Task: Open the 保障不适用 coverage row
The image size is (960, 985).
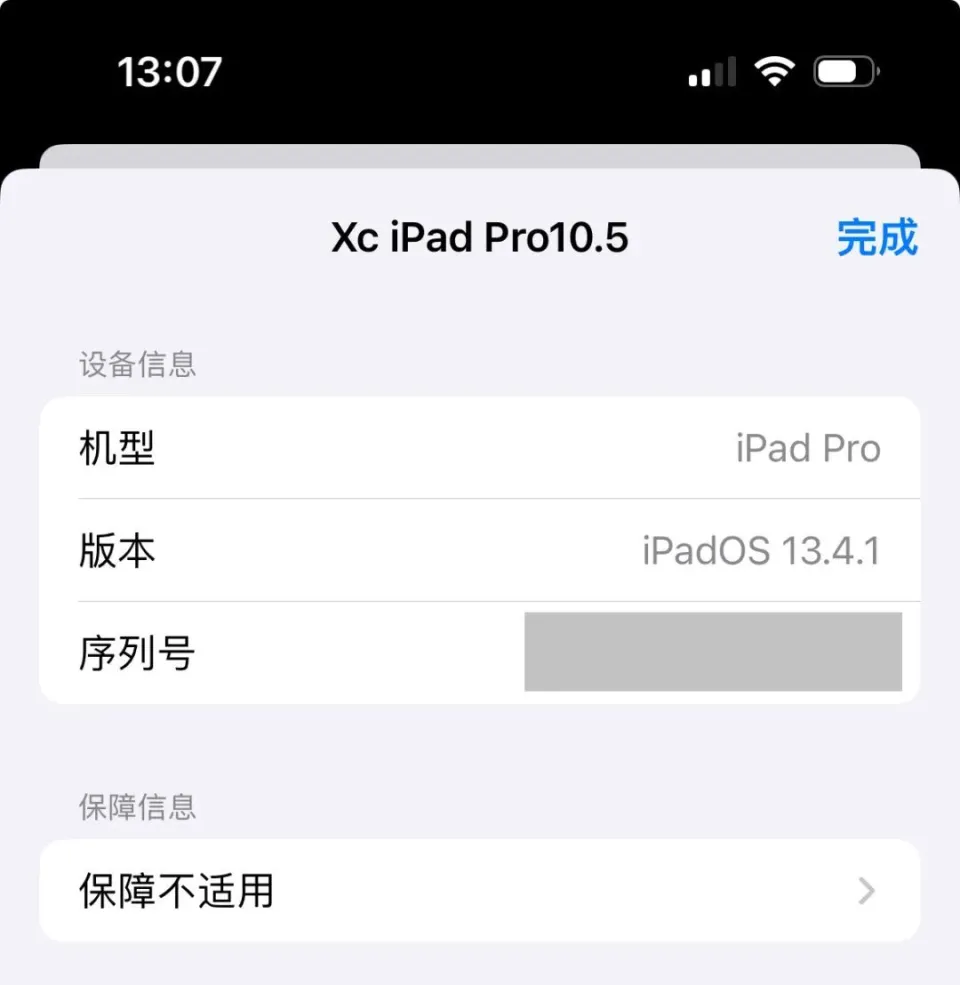Action: tap(479, 890)
